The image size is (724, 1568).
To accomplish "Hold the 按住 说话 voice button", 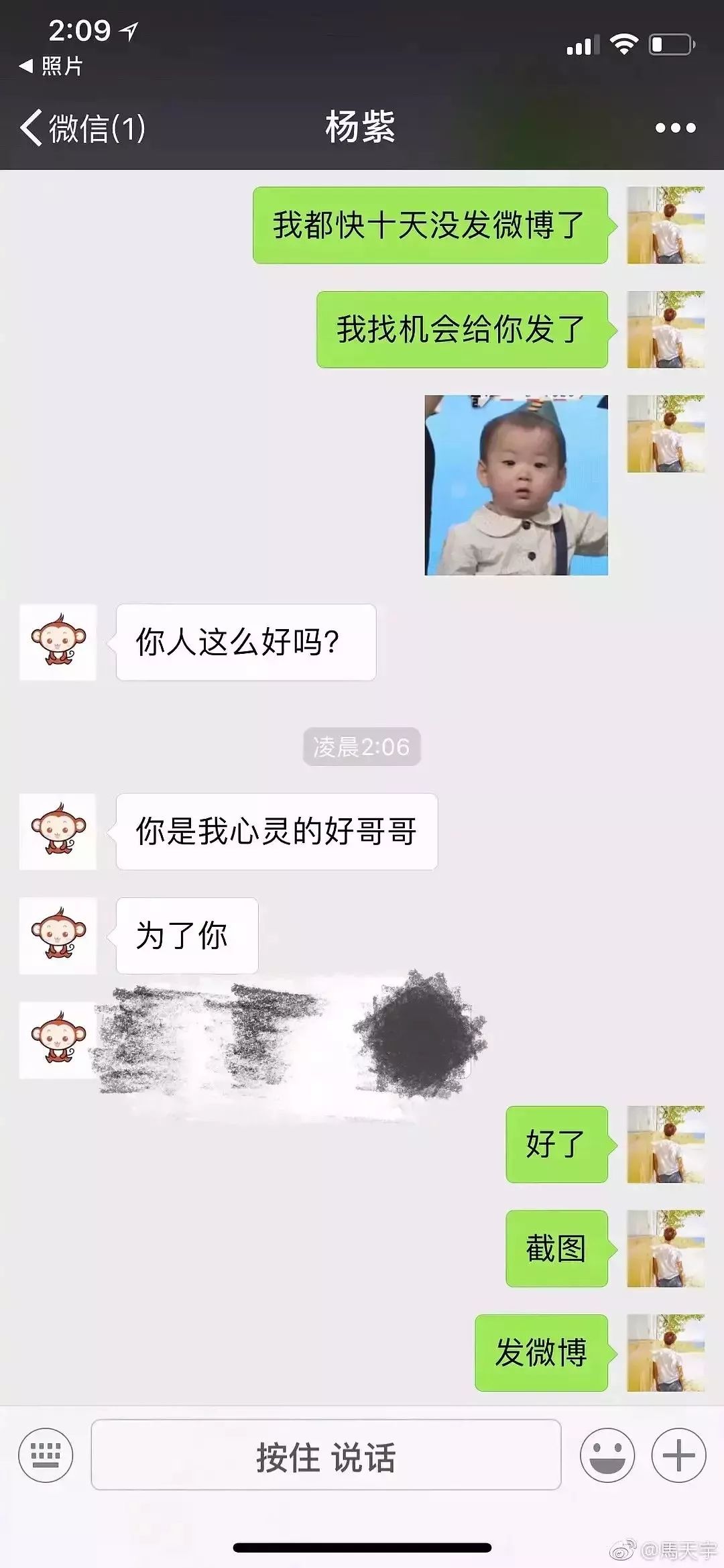I will [326, 1454].
